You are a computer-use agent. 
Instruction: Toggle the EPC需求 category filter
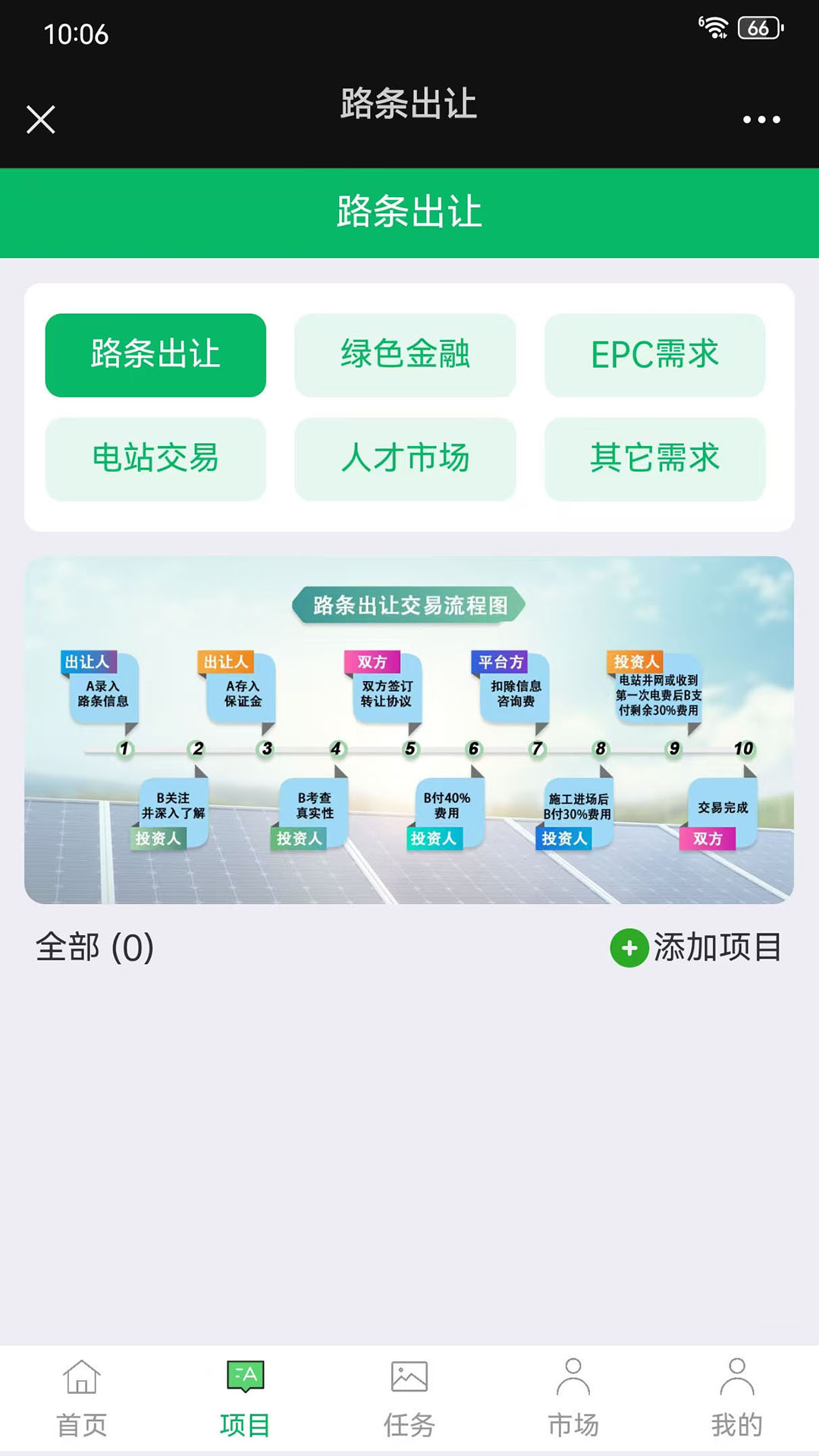point(655,355)
